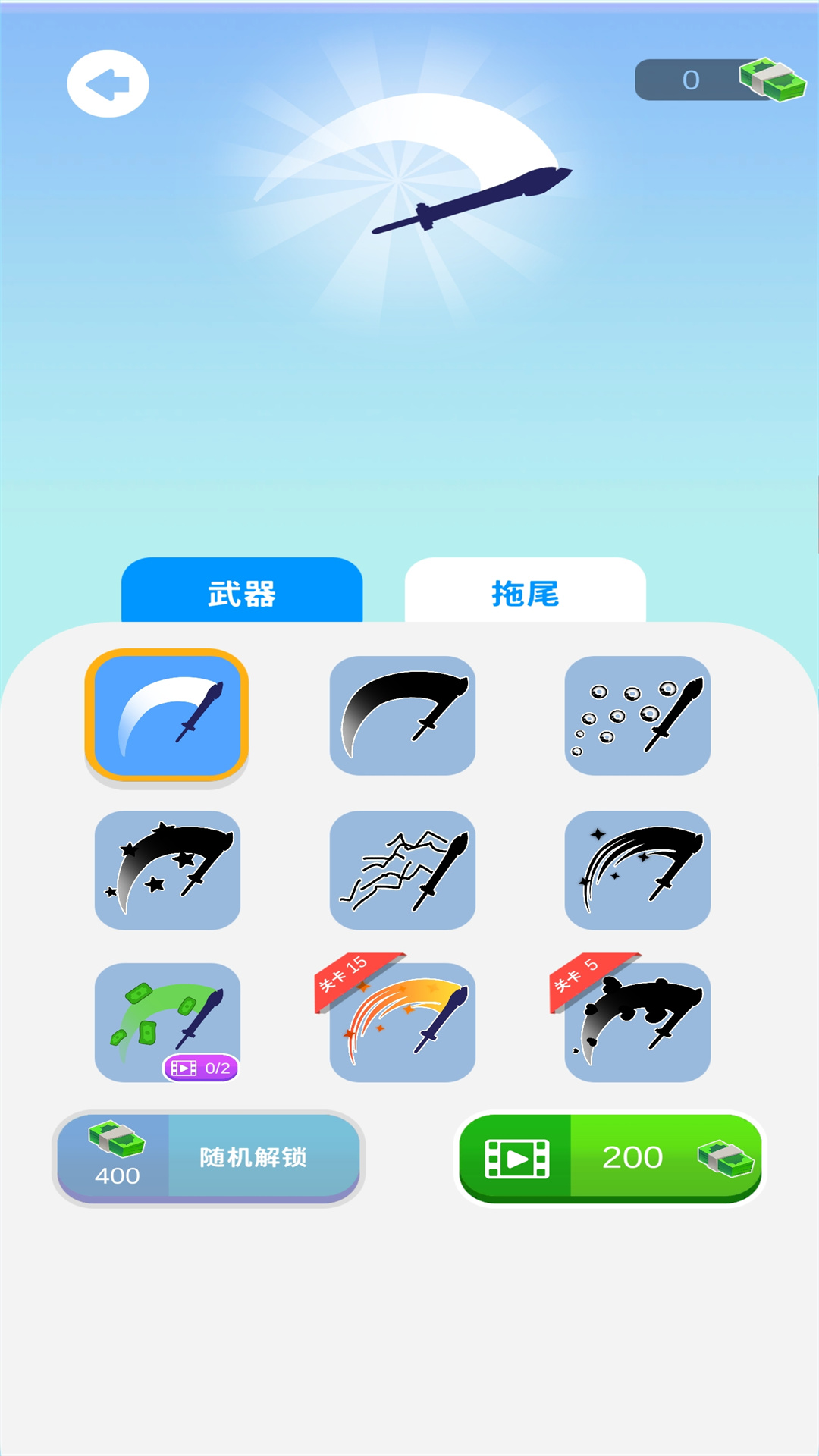Screen dimensions: 819x1456
Task: Select the white slash trail
Action: coord(167,715)
